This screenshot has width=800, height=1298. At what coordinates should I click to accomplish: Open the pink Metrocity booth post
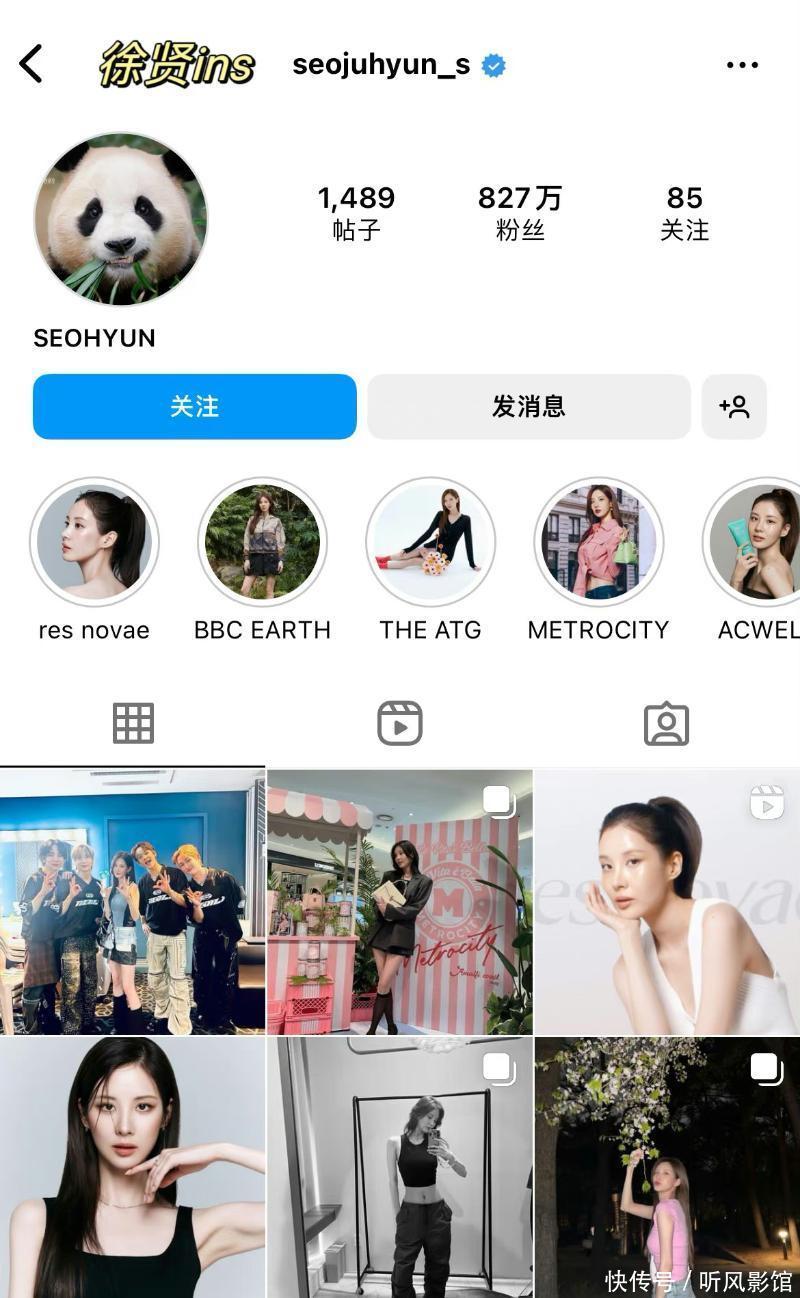[x=400, y=901]
